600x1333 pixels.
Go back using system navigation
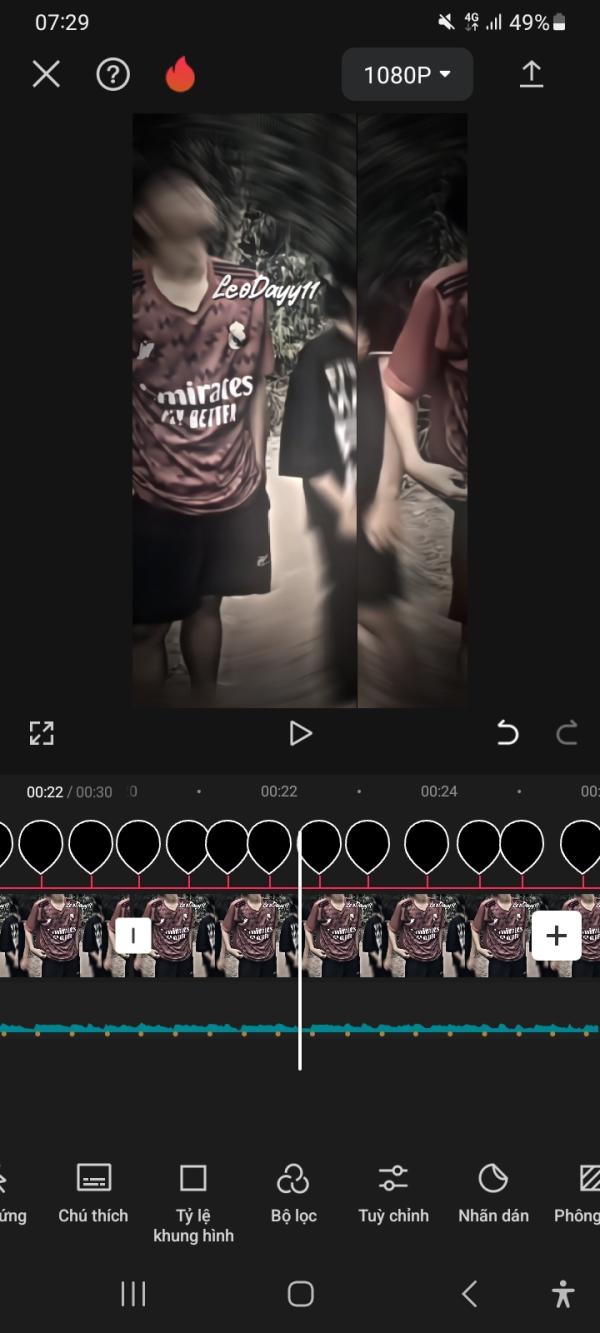tap(469, 1294)
